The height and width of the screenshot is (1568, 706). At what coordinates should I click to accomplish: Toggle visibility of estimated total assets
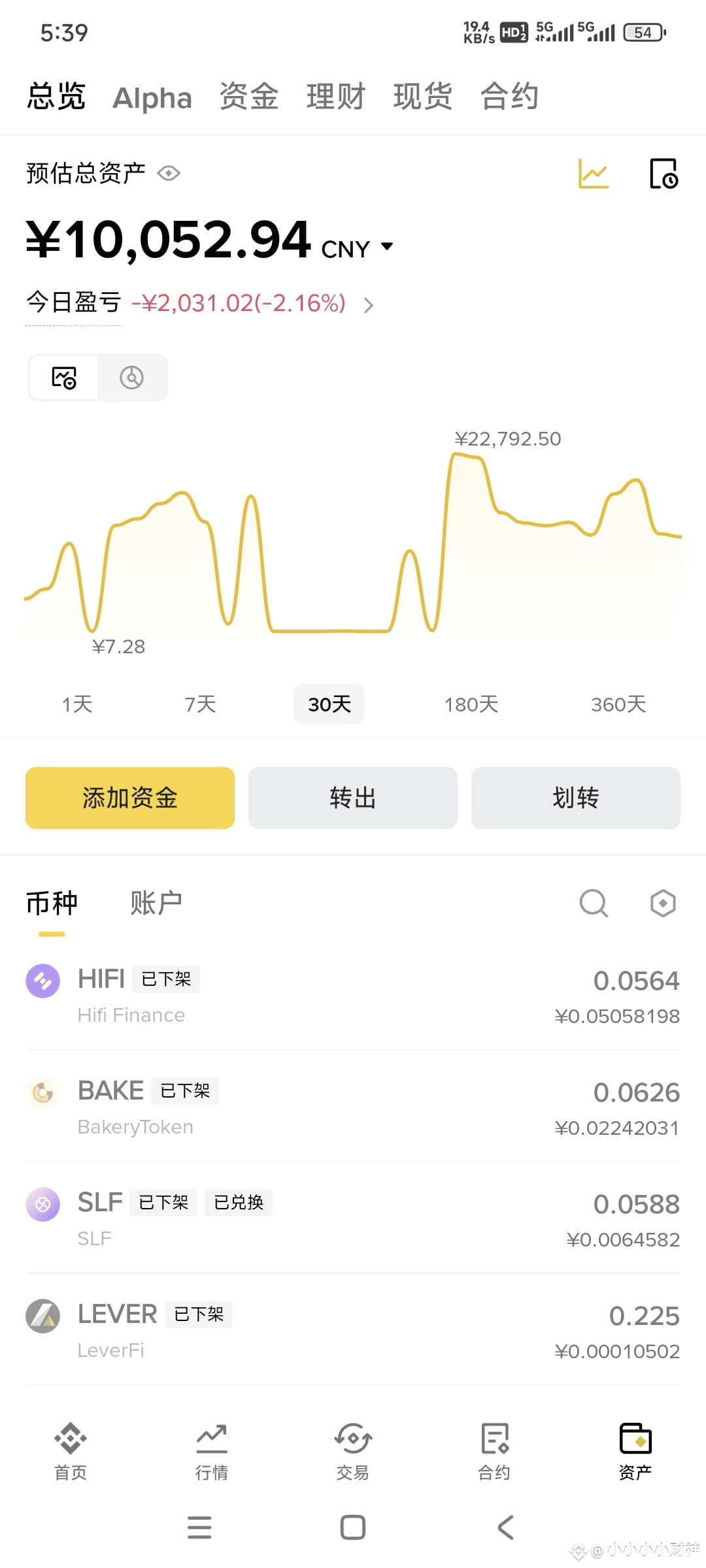click(x=169, y=173)
